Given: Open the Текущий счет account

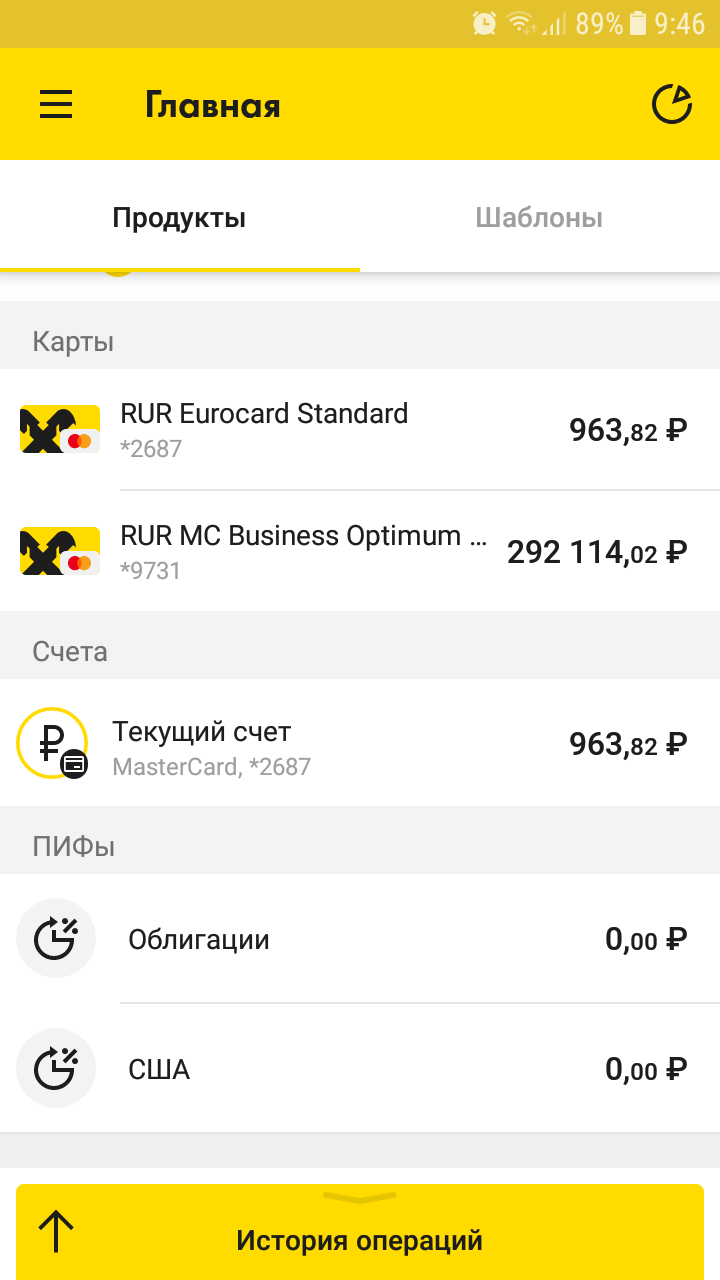Looking at the screenshot, I should 360,743.
